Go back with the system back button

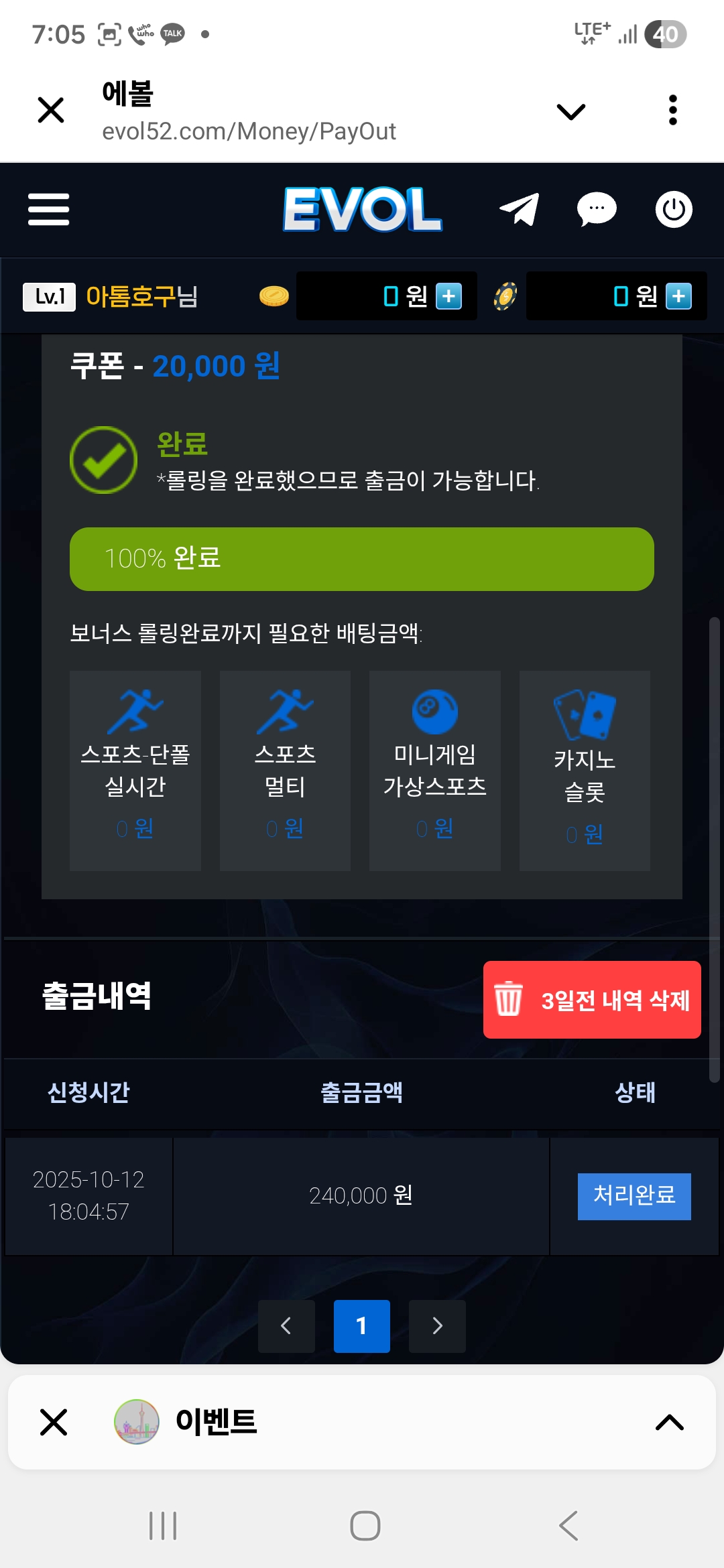pos(568,1526)
